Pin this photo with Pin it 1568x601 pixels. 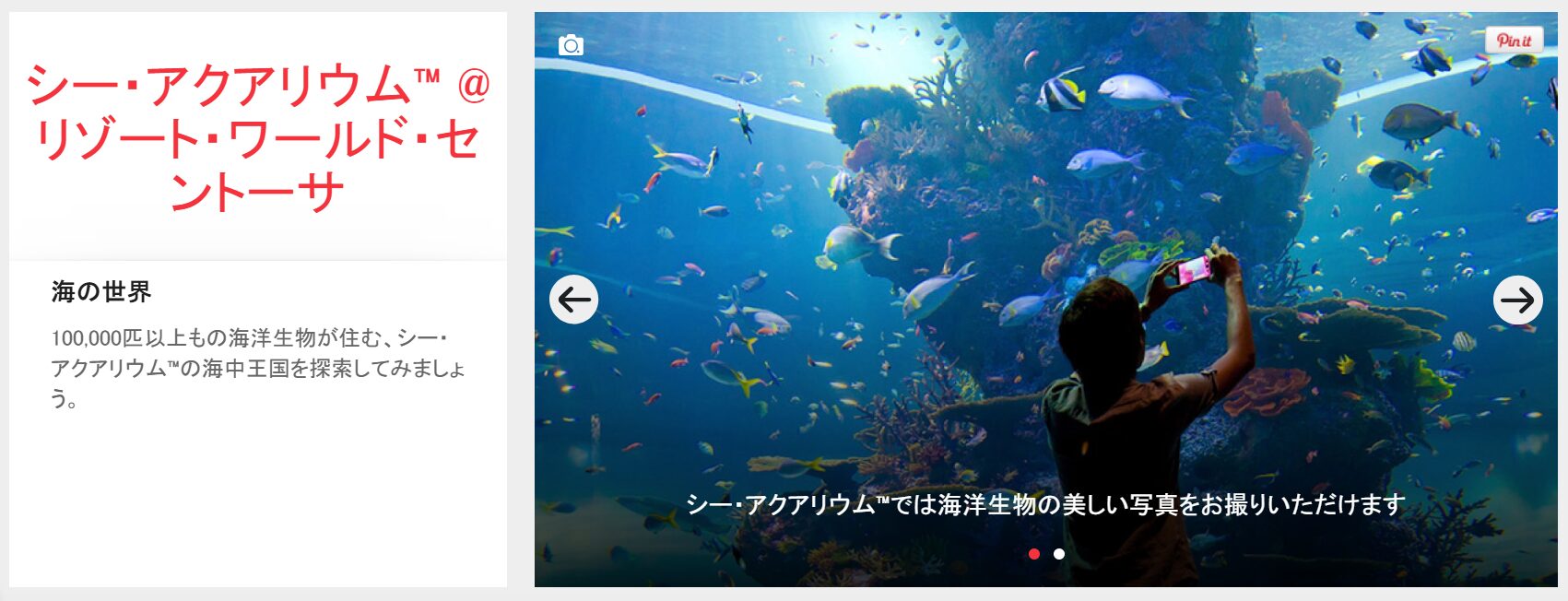click(1514, 41)
